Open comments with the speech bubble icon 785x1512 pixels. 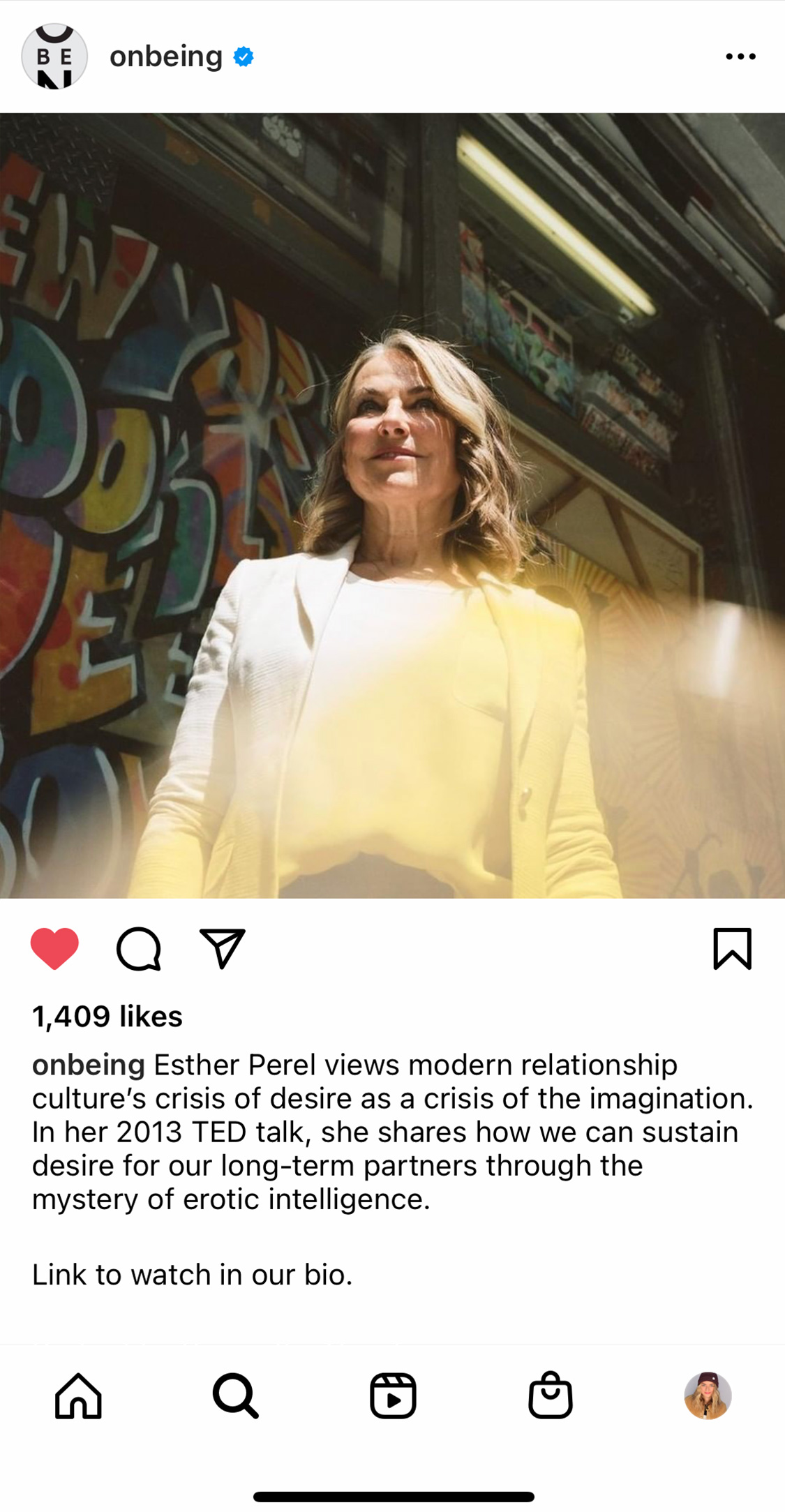coord(139,948)
